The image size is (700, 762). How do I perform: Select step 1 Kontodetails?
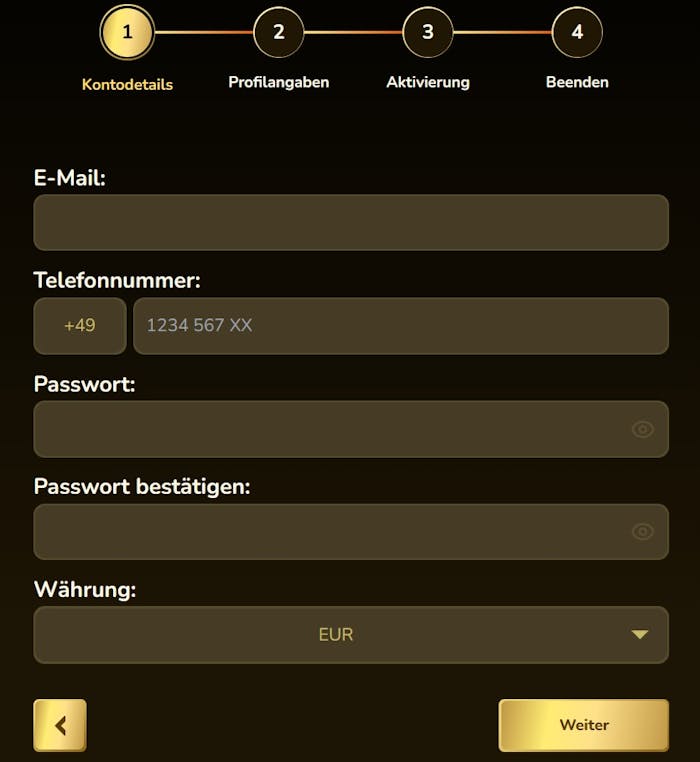tap(127, 32)
